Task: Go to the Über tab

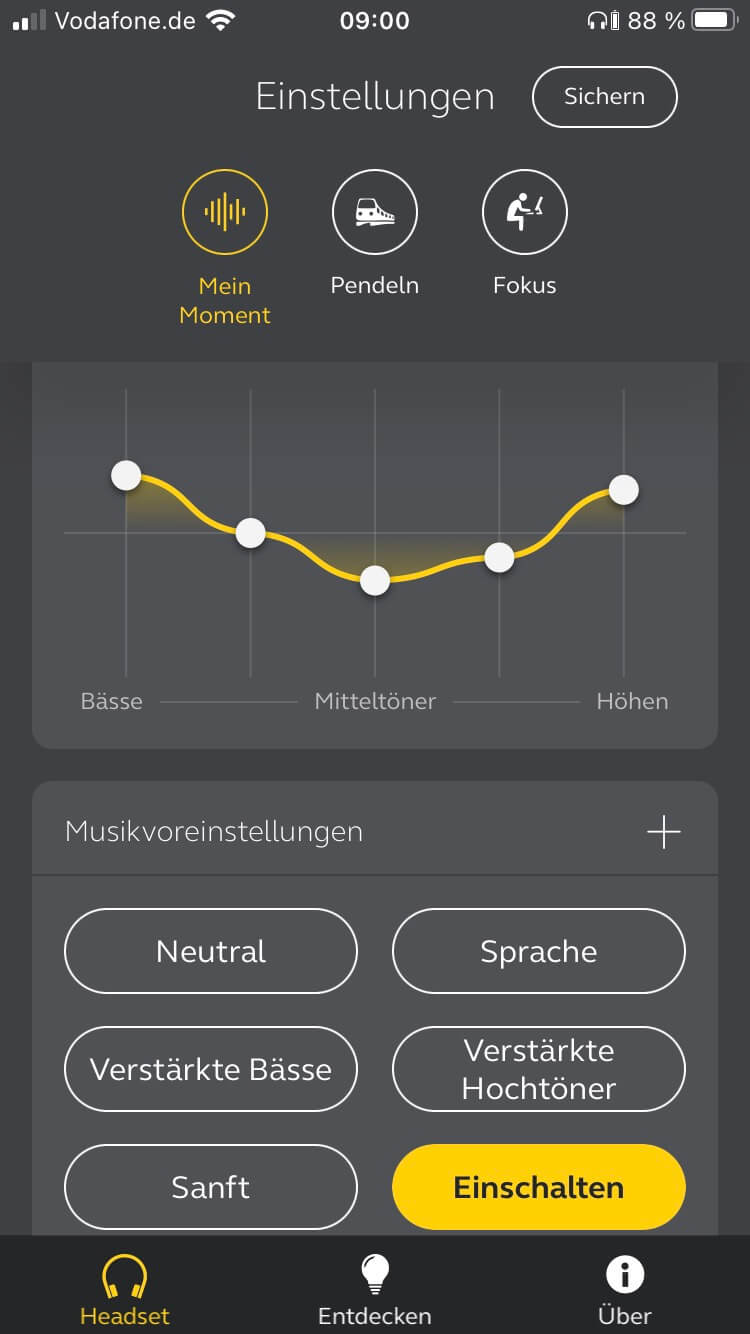Action: (x=625, y=1290)
